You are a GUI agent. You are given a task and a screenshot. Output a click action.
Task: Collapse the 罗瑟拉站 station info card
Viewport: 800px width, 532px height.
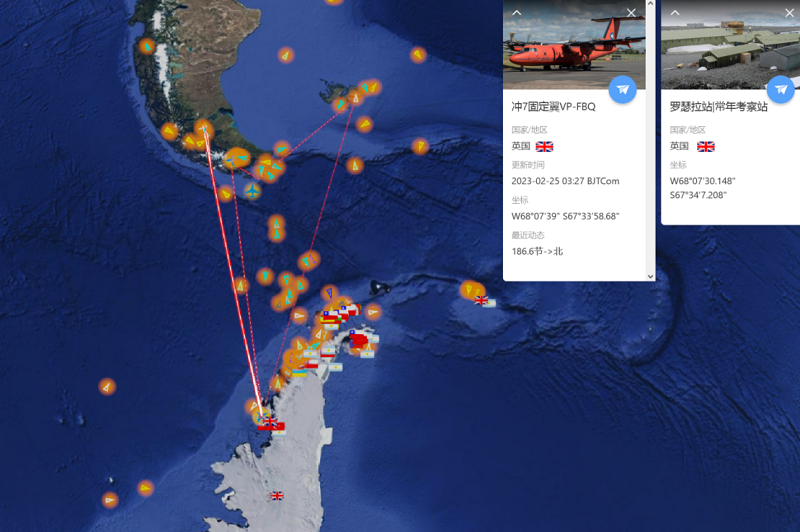point(675,13)
